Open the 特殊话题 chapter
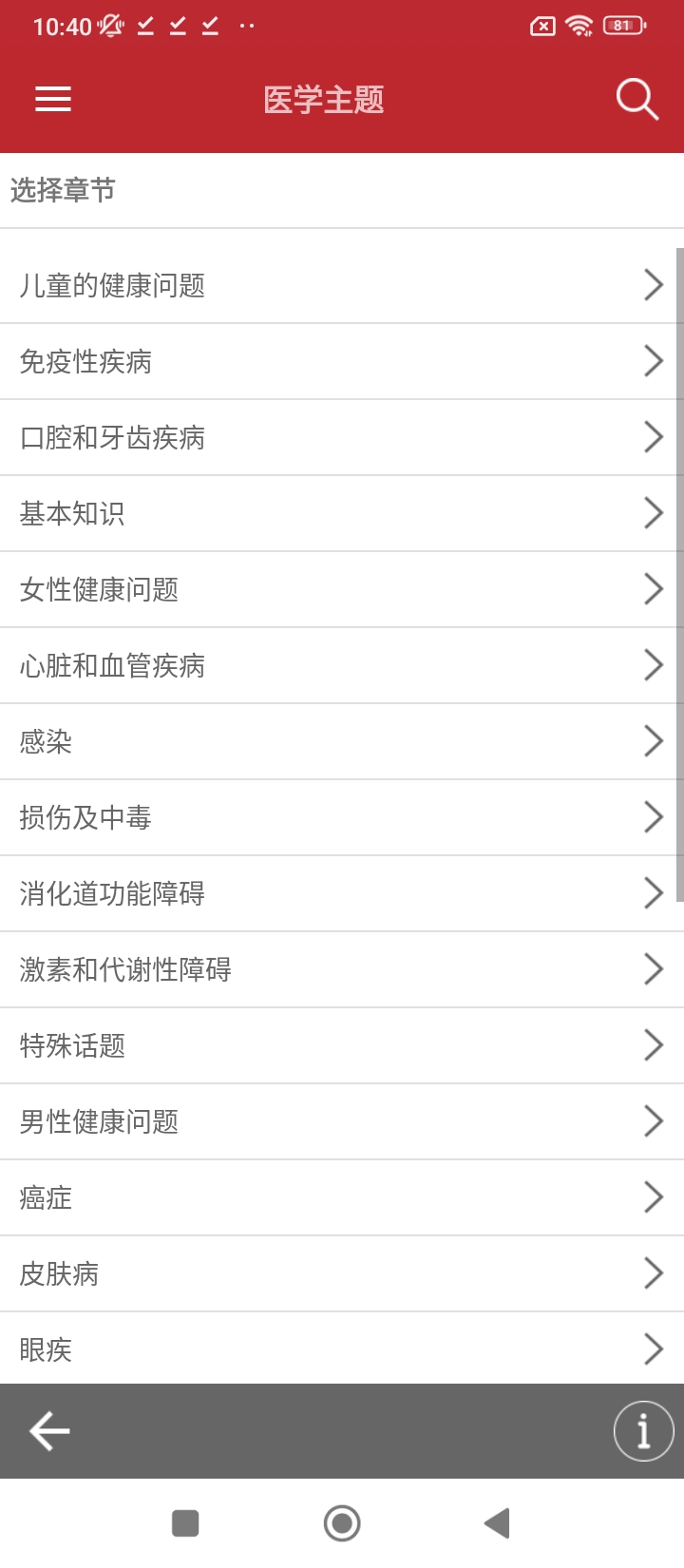This screenshot has width=684, height=1568. (x=341, y=1045)
